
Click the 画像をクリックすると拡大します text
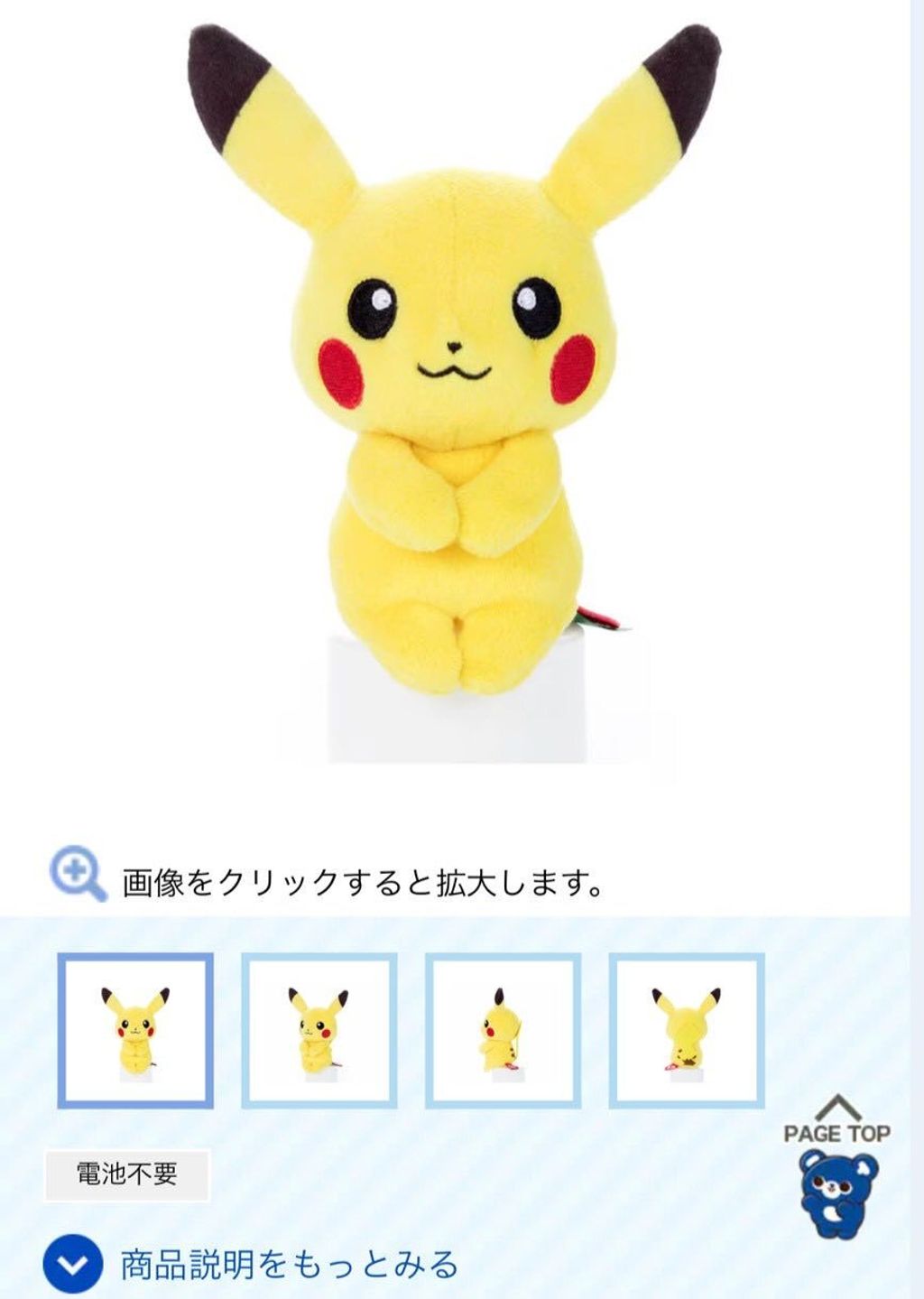361,872
